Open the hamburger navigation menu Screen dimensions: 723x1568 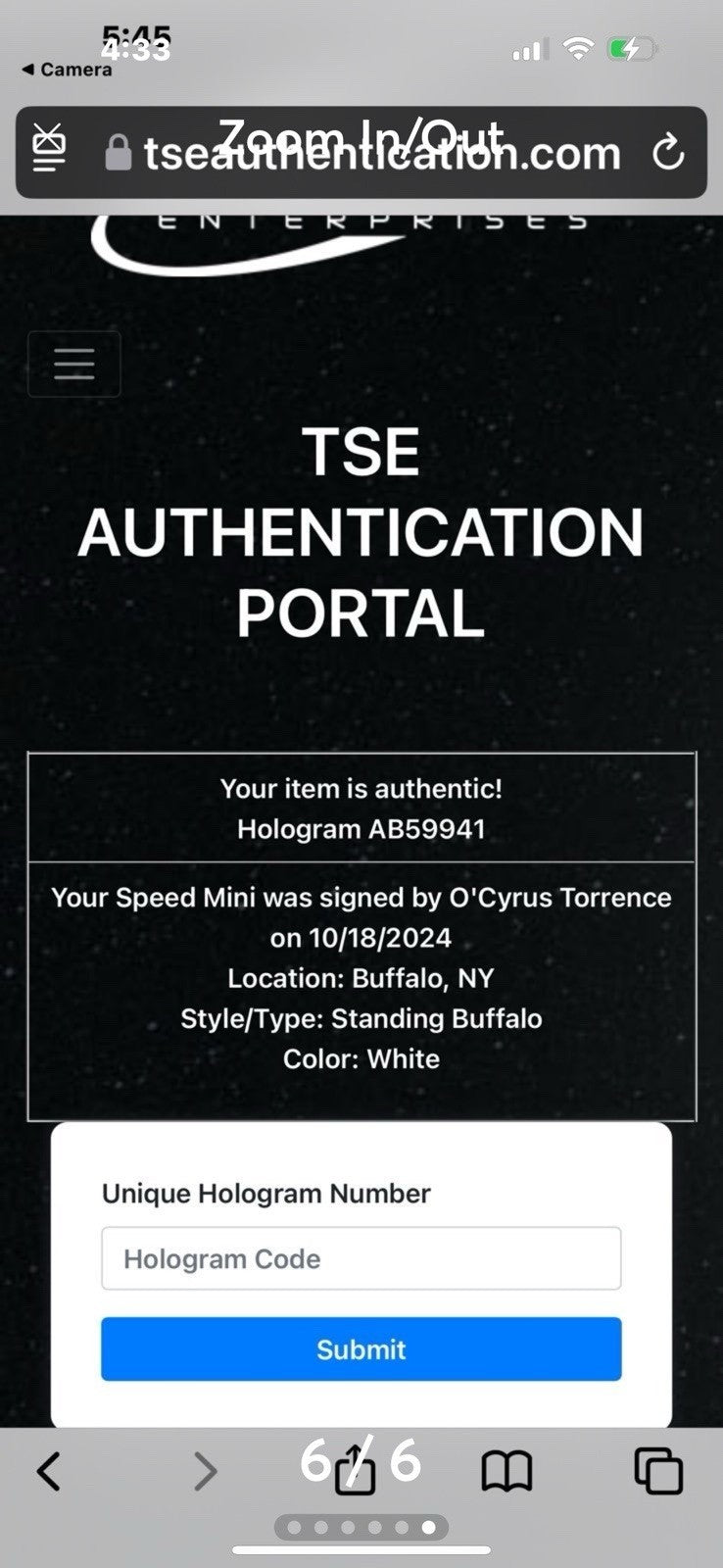[x=73, y=364]
